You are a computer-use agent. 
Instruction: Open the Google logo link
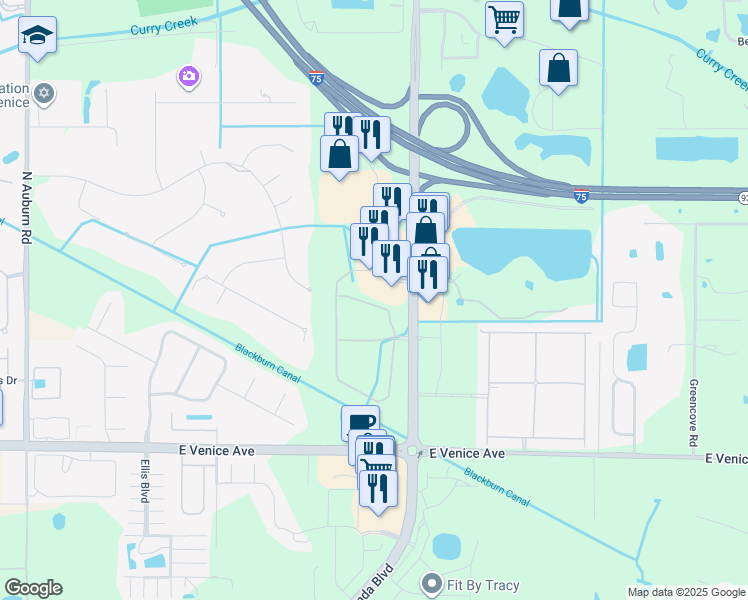pos(33,588)
